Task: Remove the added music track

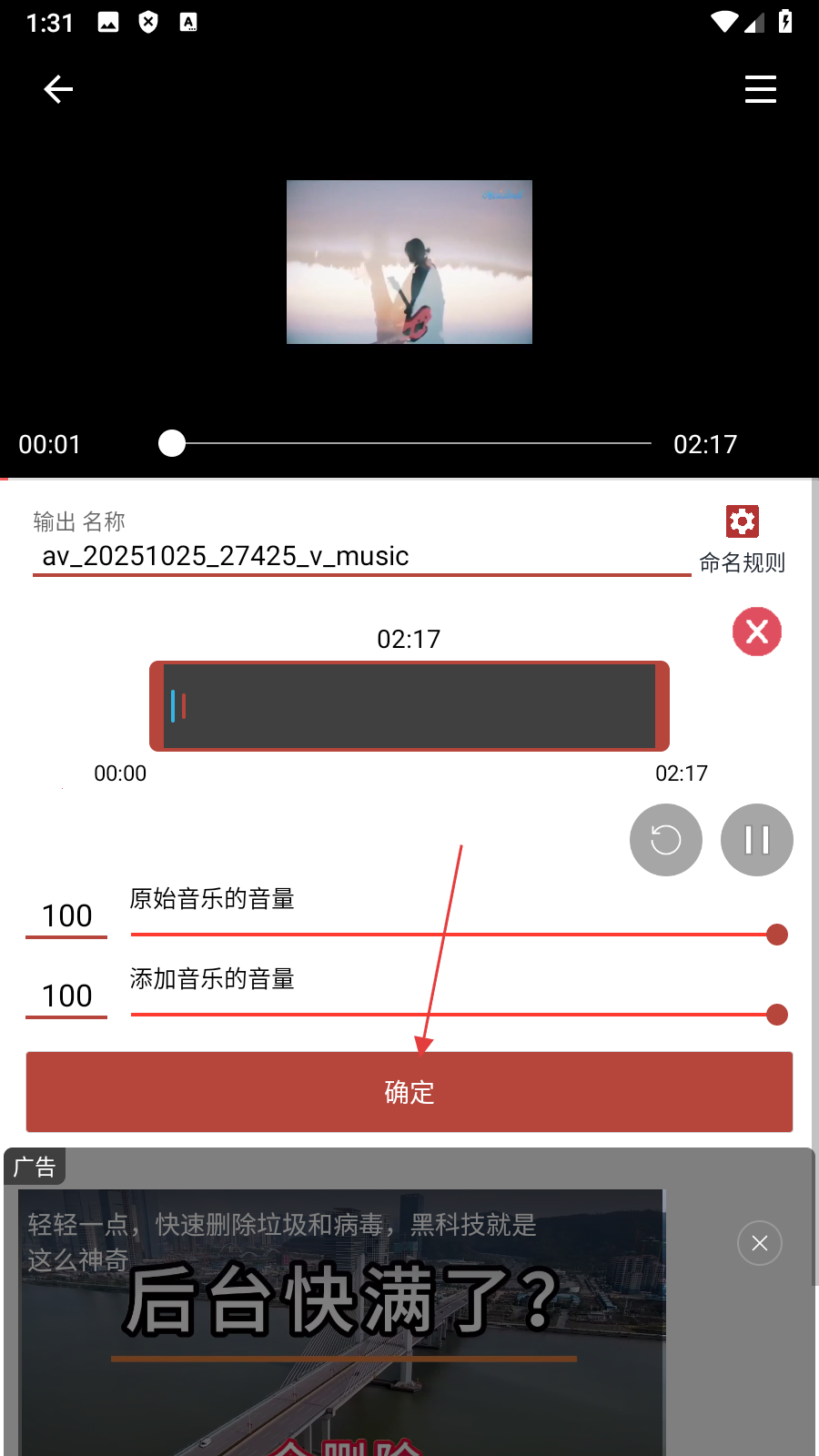Action: 756,632
